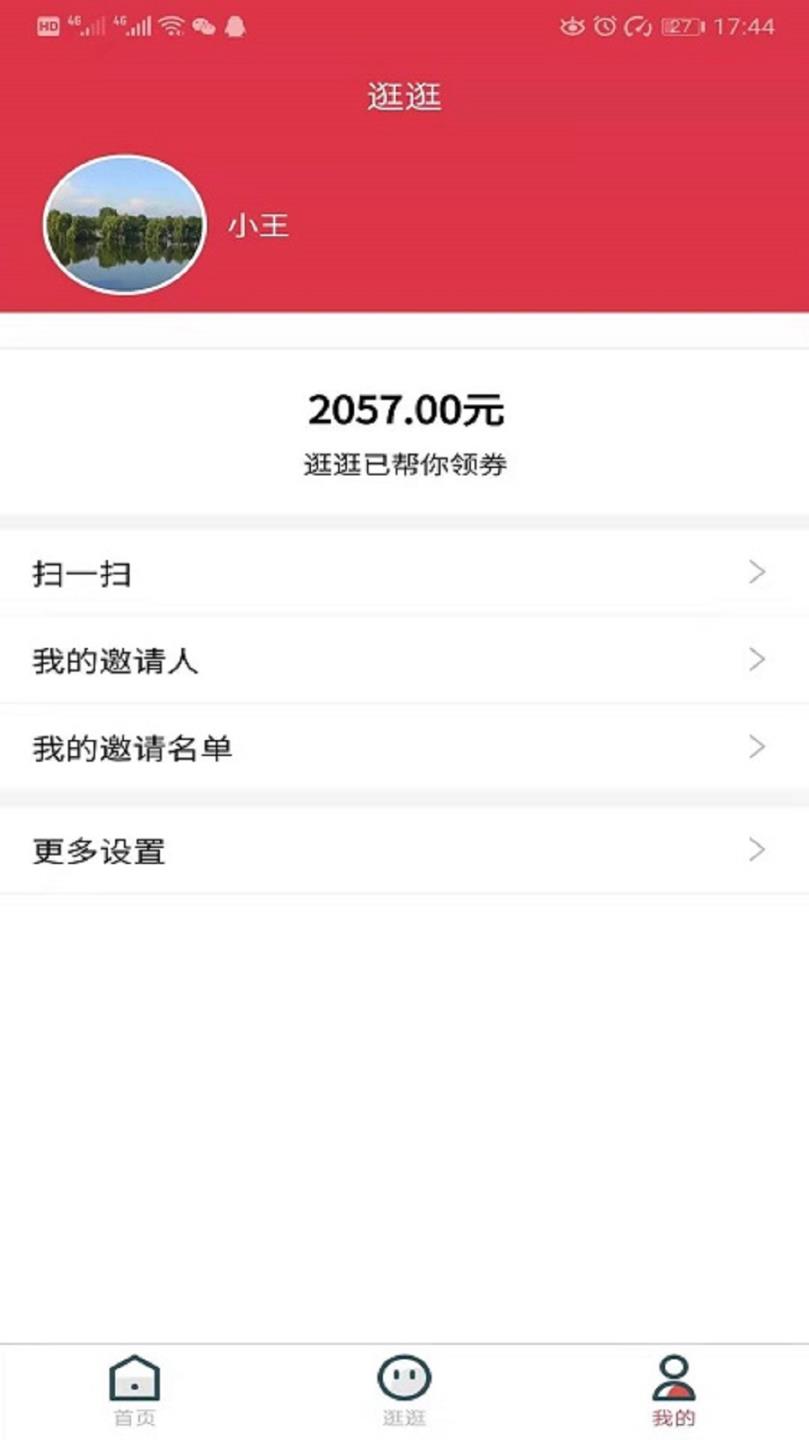This screenshot has width=809, height=1440.
Task: Tap the profile avatar photo
Action: (x=124, y=224)
